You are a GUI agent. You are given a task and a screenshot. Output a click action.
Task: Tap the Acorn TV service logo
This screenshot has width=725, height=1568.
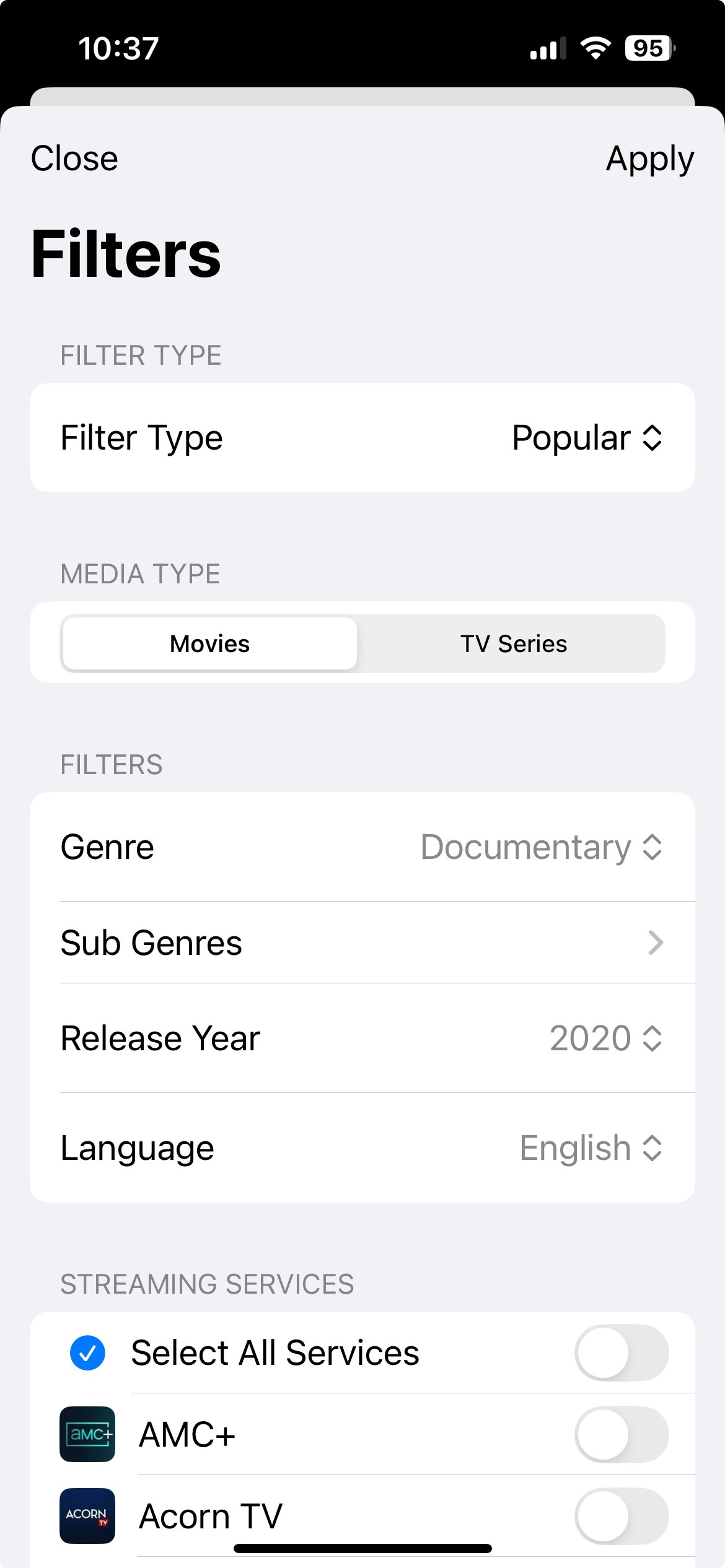87,1517
